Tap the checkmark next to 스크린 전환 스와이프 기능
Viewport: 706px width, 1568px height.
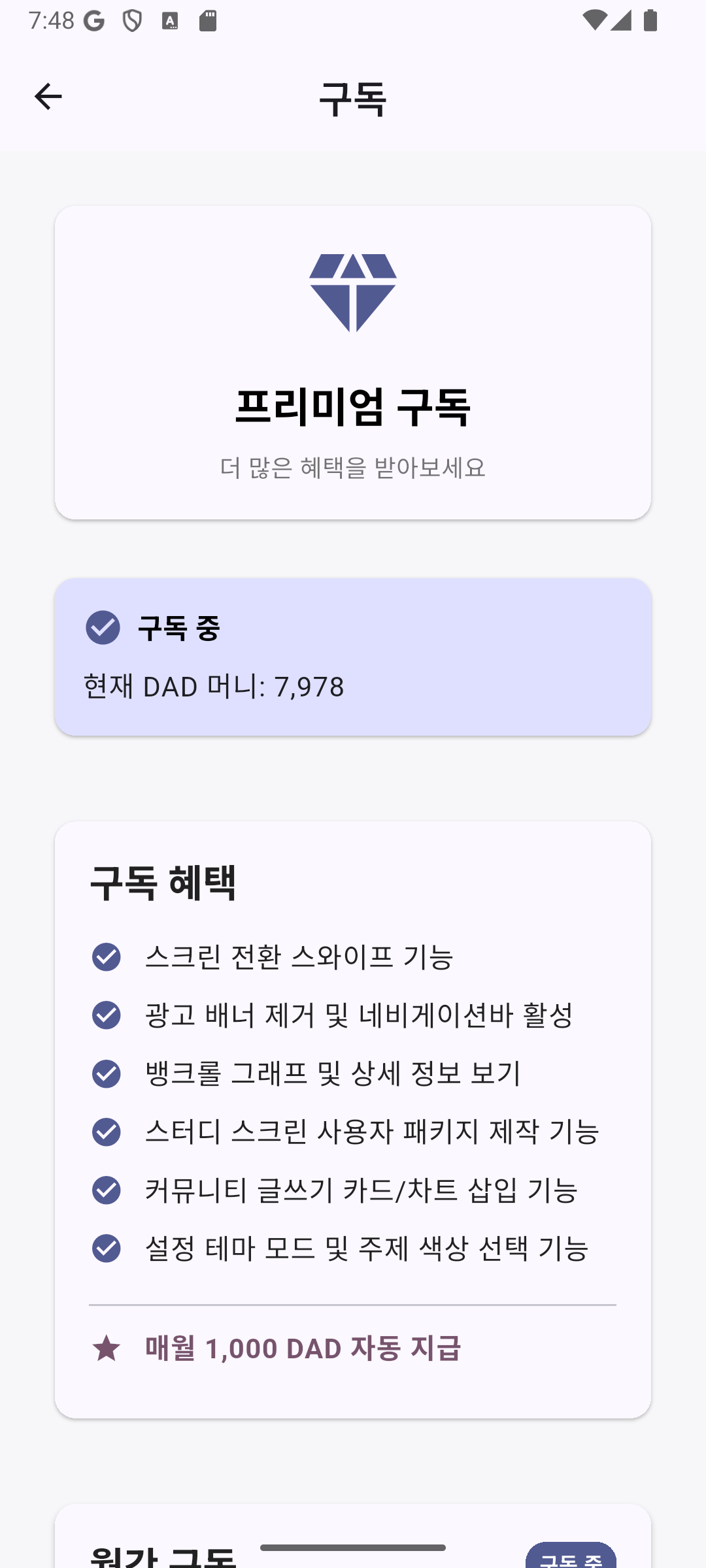(106, 958)
